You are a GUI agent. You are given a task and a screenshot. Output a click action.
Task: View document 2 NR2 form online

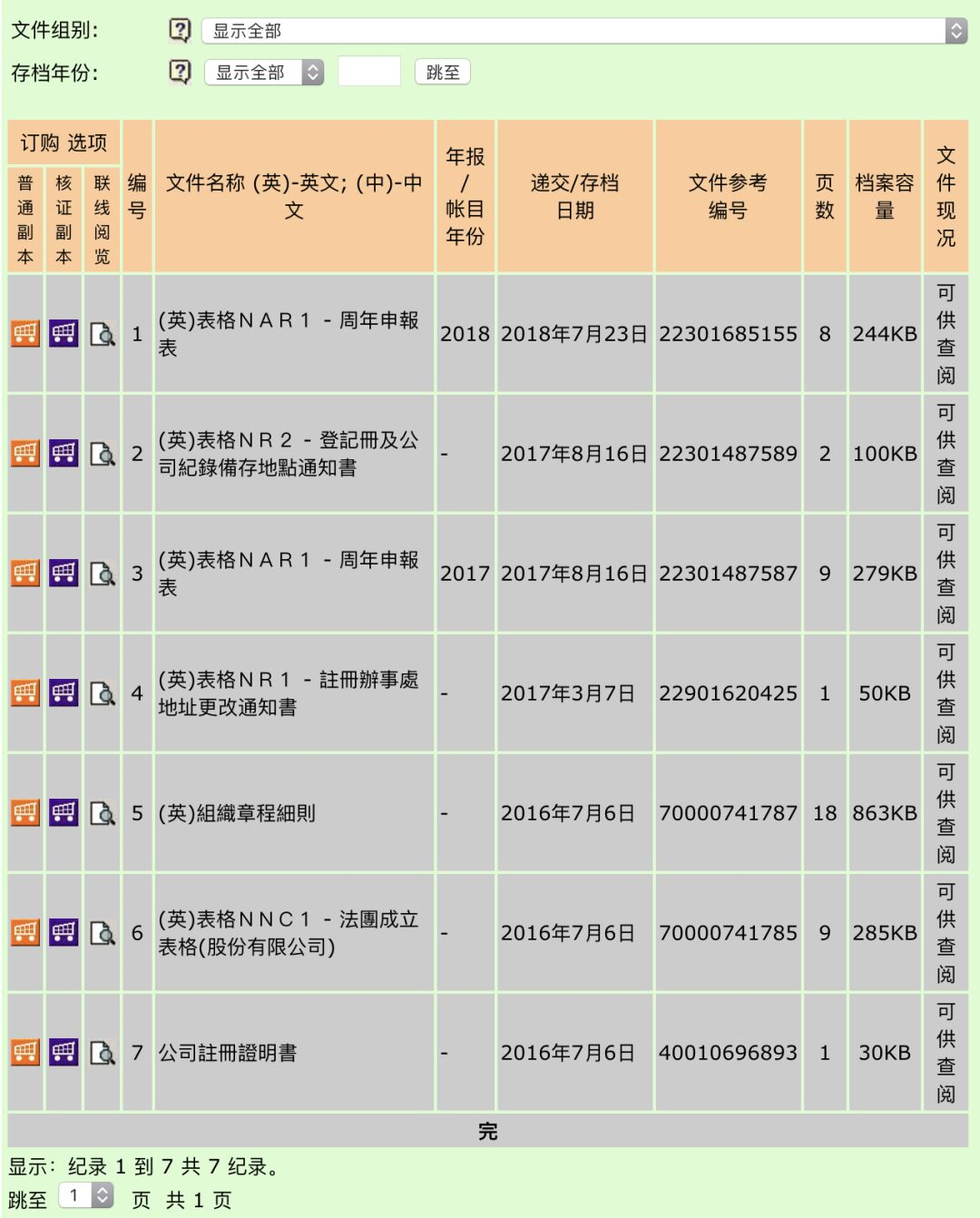coord(103,453)
